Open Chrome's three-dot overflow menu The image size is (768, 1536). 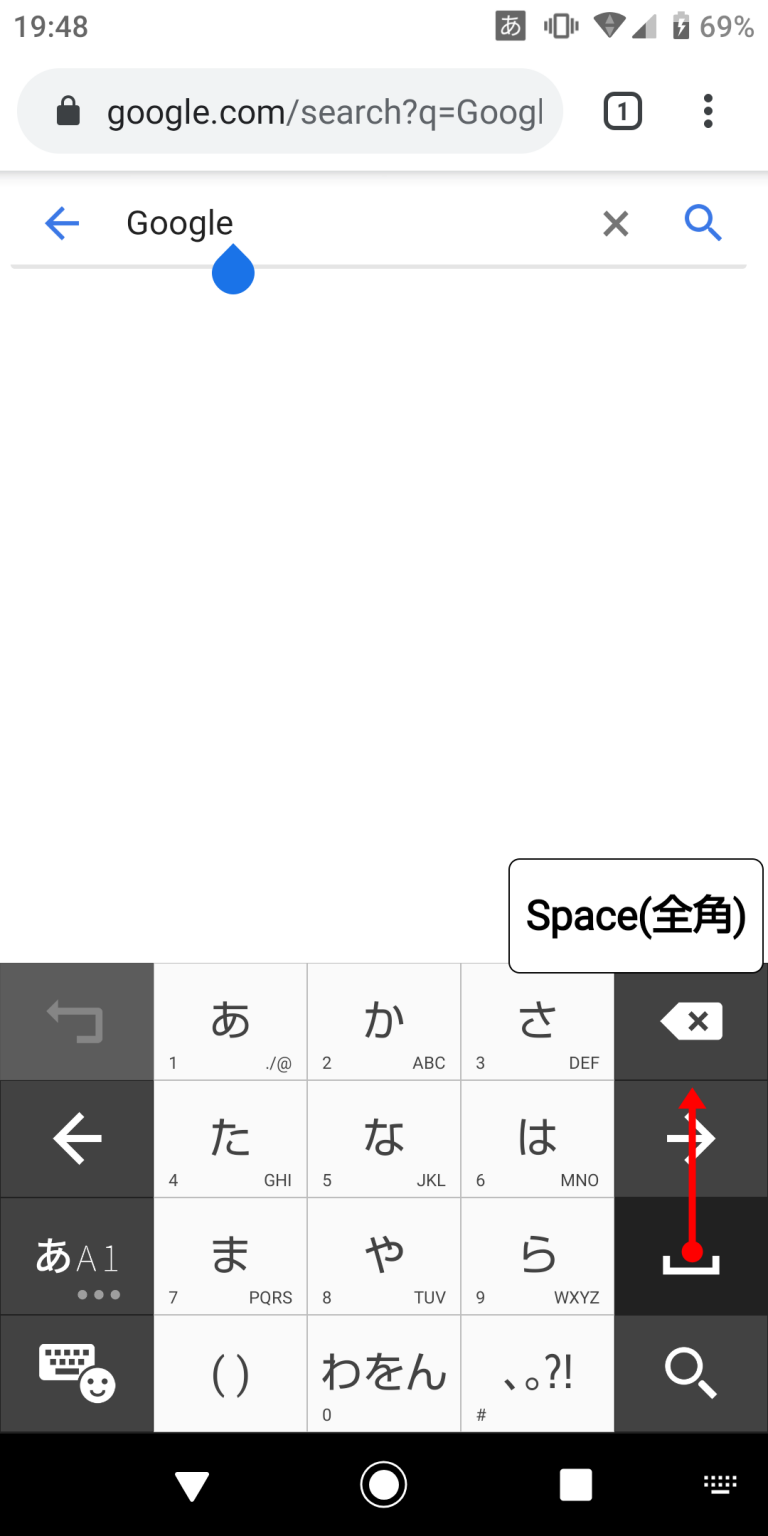coord(708,112)
